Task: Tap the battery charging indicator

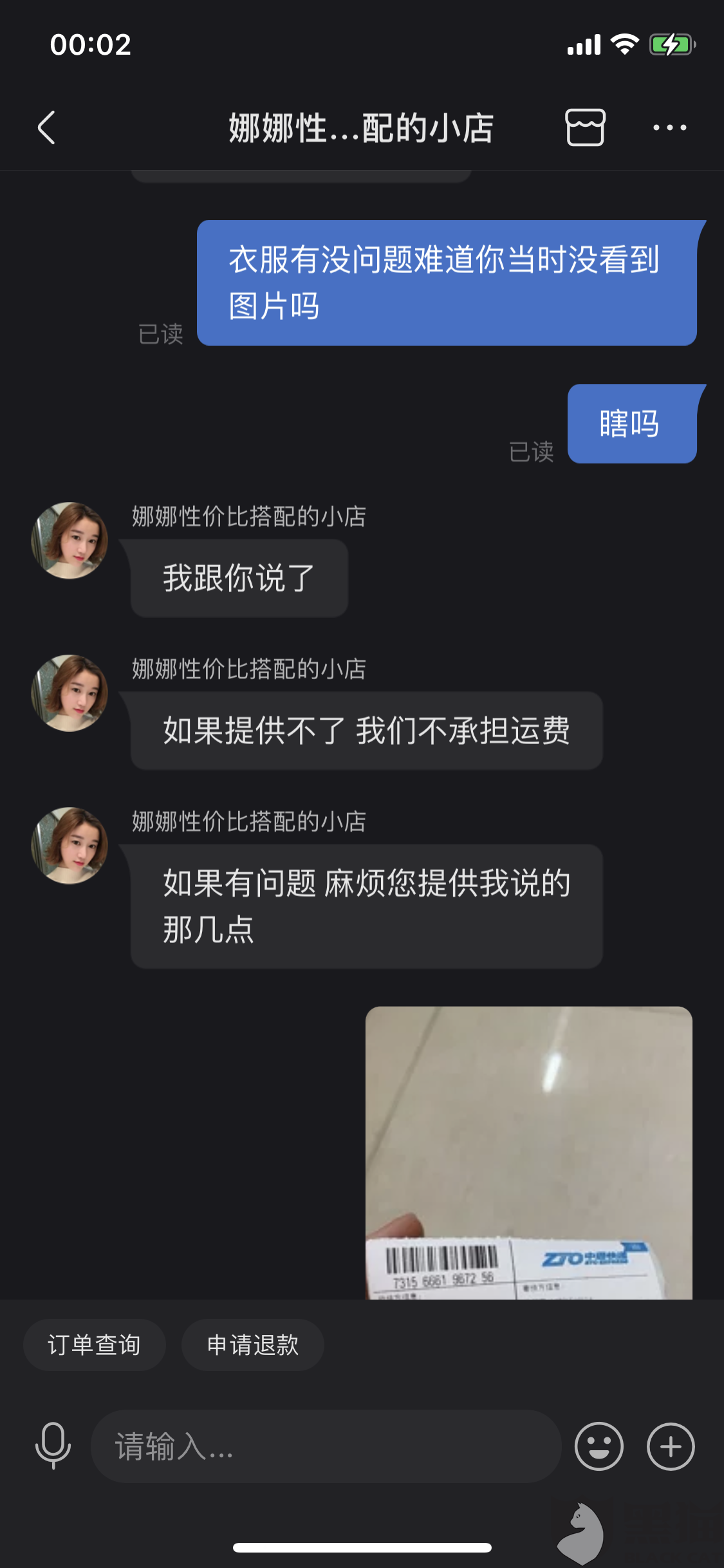Action: (671, 42)
